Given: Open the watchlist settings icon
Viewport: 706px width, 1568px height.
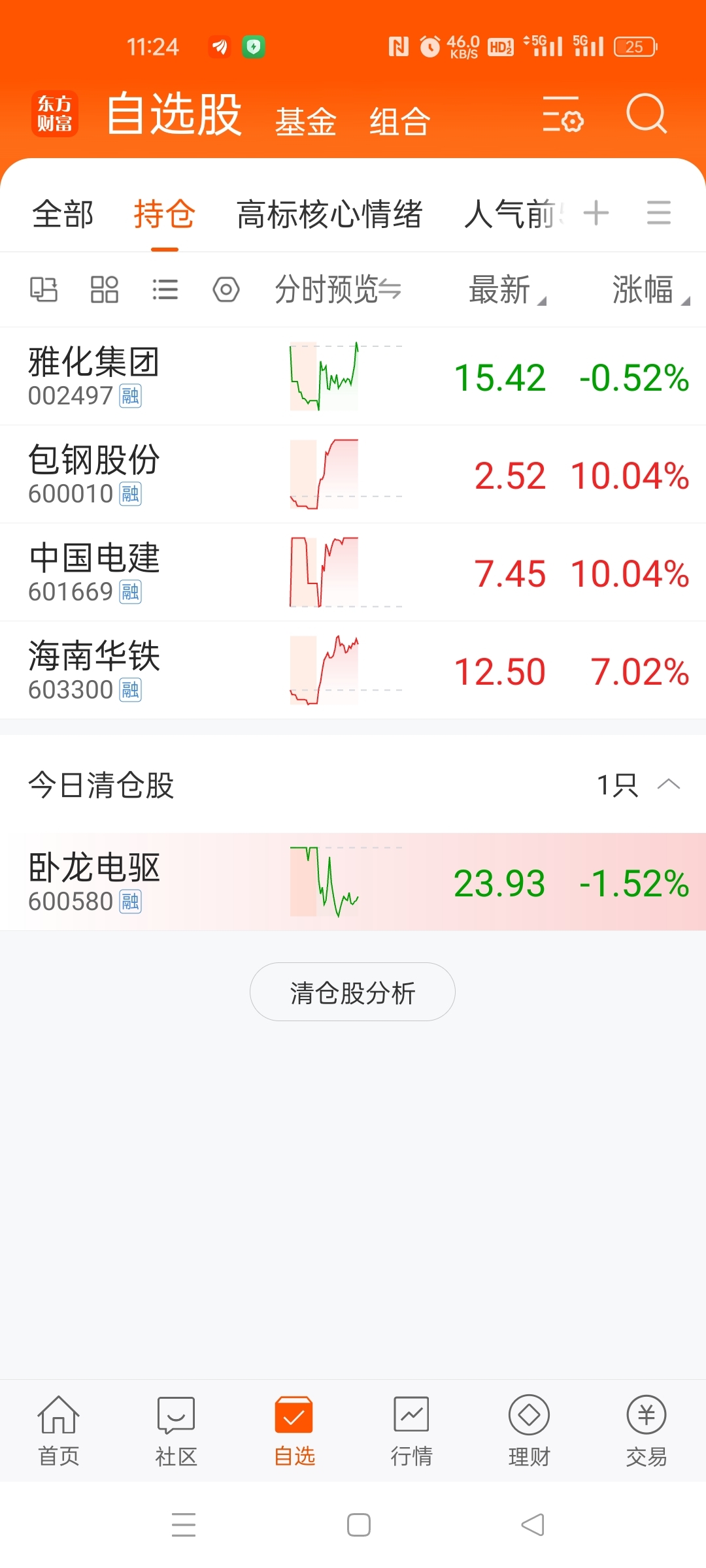Looking at the screenshot, I should [x=563, y=114].
